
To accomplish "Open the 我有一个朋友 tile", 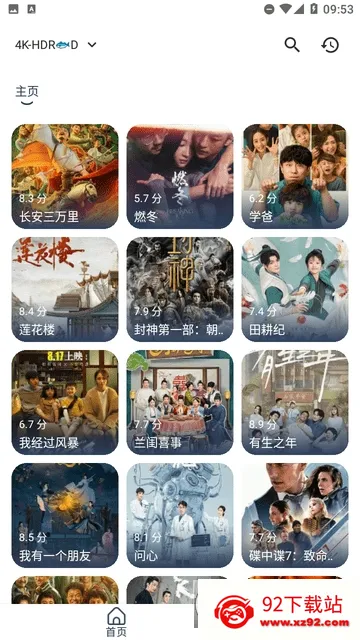I will (65, 516).
